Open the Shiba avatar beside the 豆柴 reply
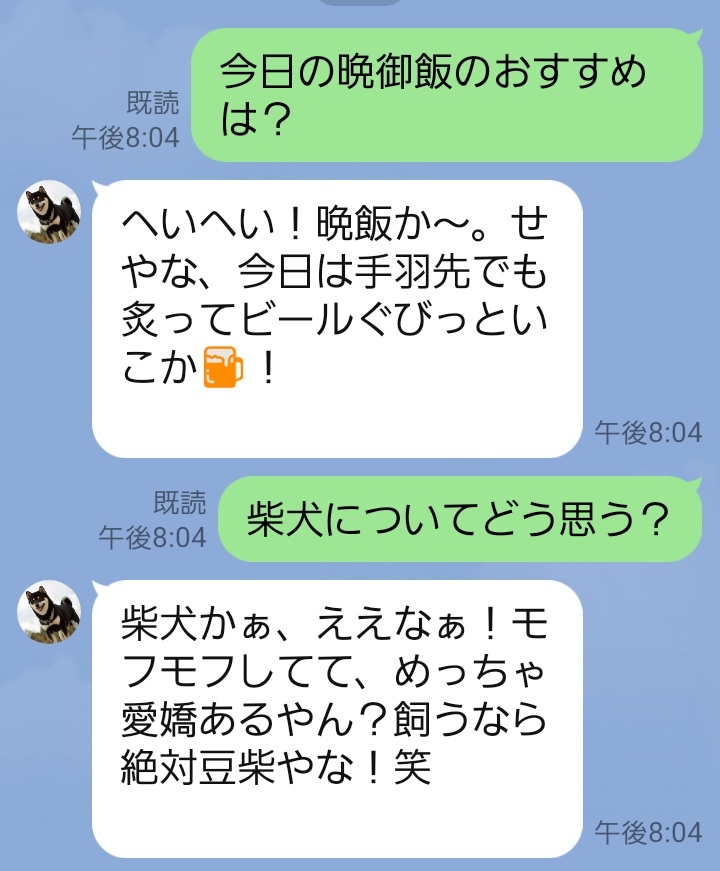 tap(50, 611)
